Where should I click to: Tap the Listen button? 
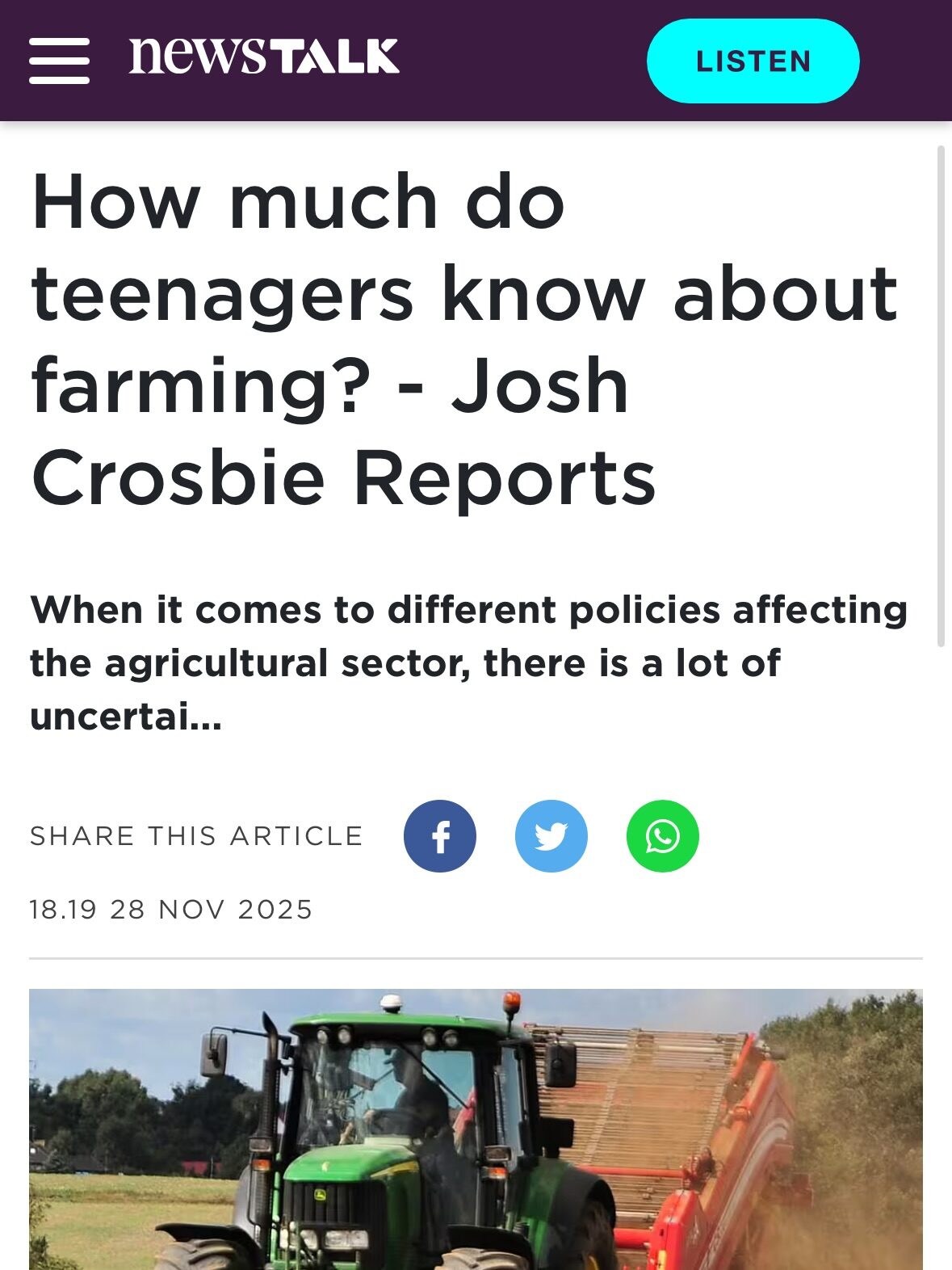(753, 61)
